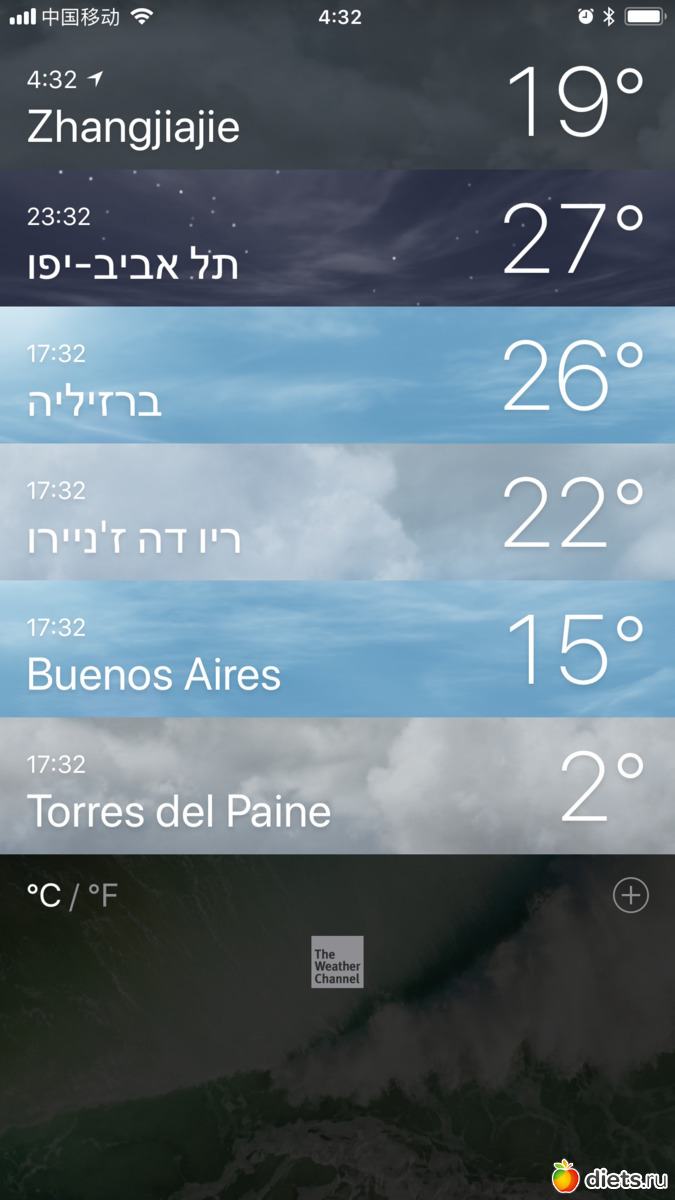Open The Weather Channel link

[337, 962]
